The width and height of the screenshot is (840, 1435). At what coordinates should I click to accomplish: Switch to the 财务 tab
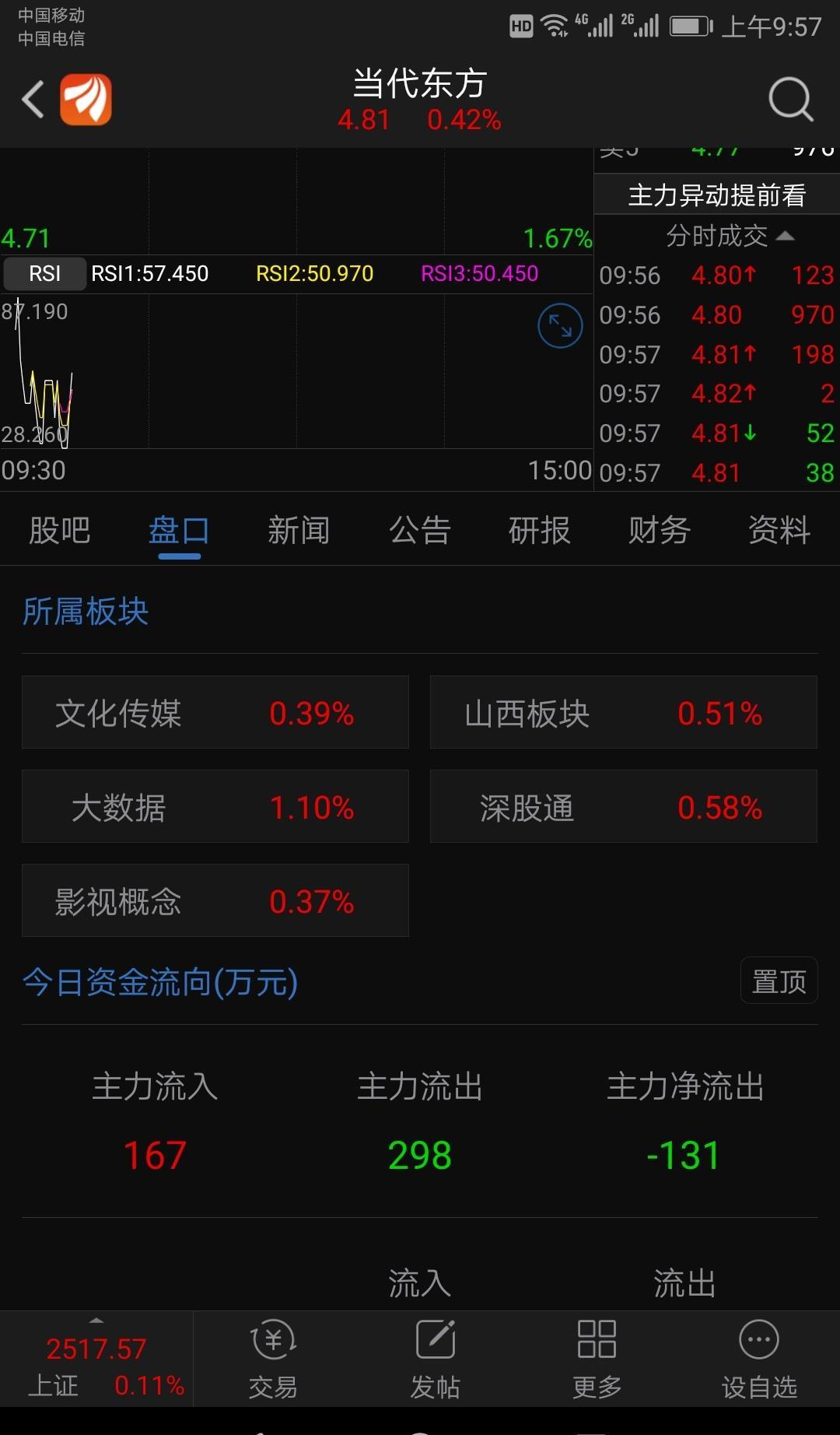(x=660, y=531)
